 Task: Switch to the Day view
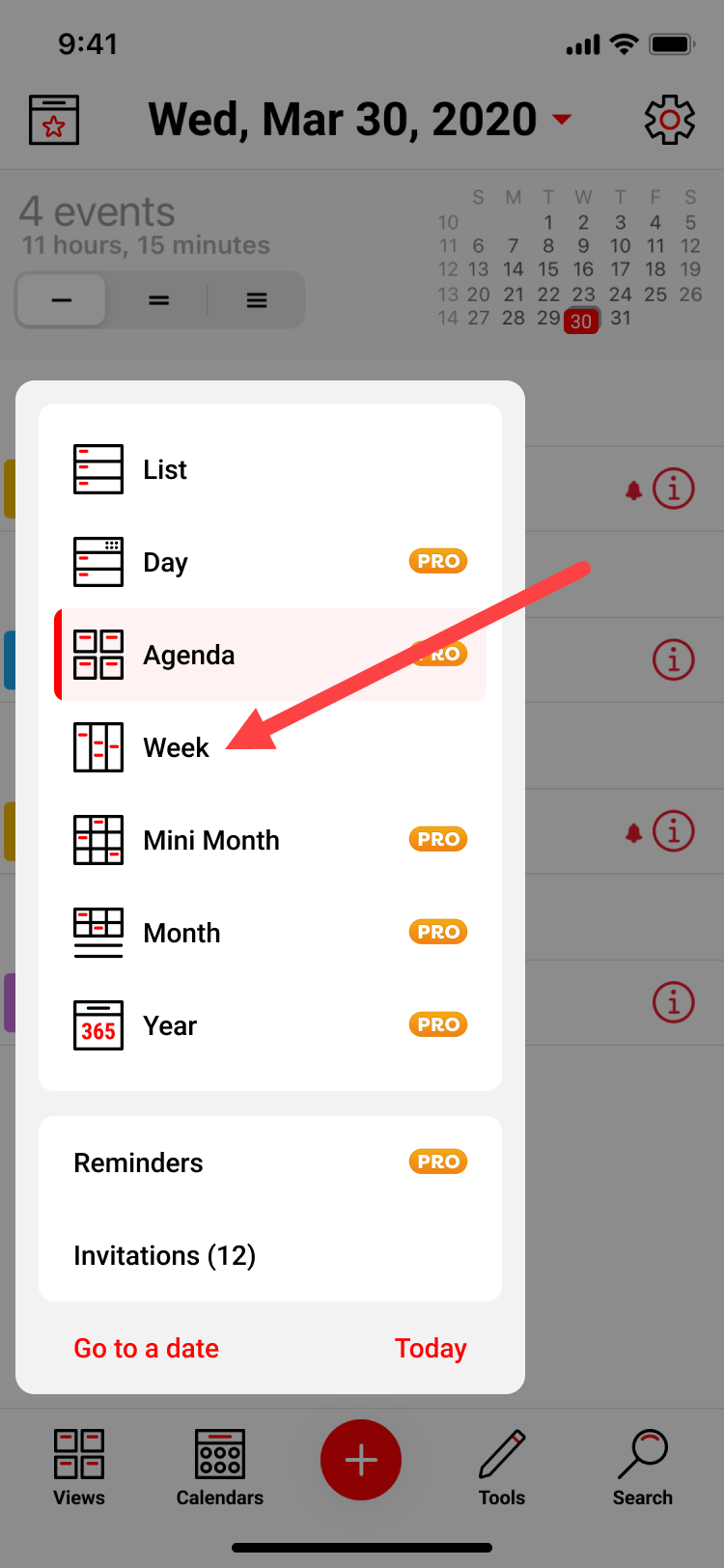[x=165, y=562]
